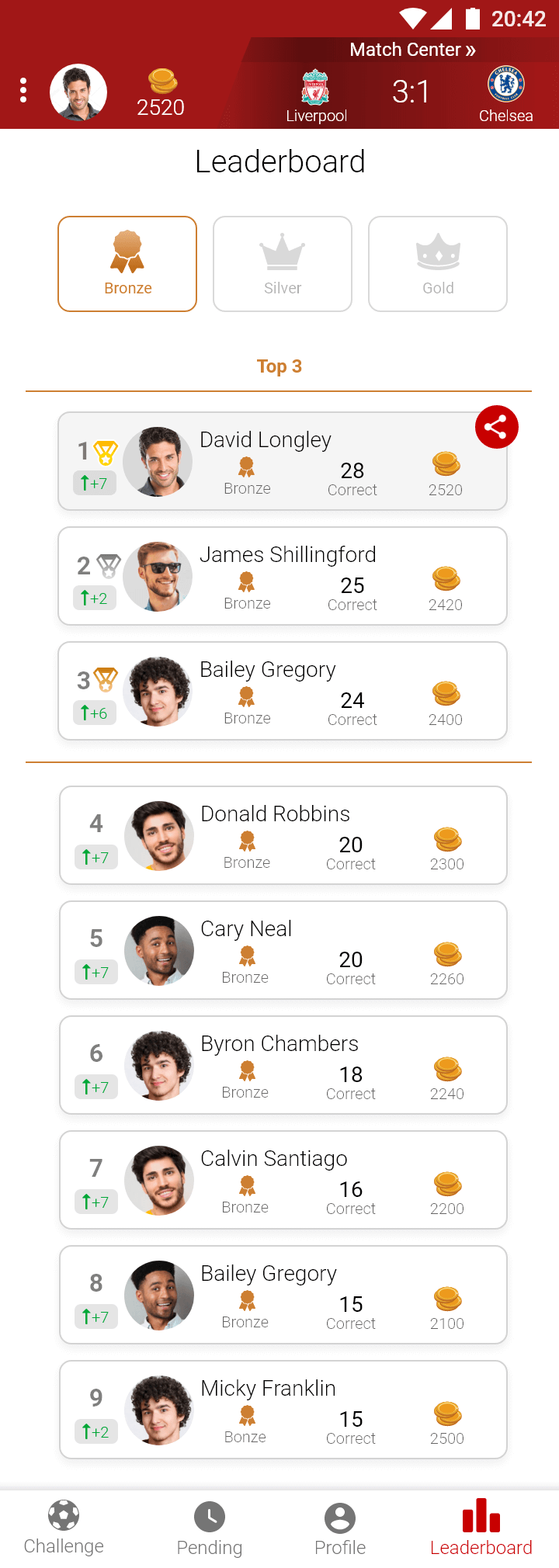Click Bailey Gregory's profile picture in rank 3

click(x=158, y=691)
